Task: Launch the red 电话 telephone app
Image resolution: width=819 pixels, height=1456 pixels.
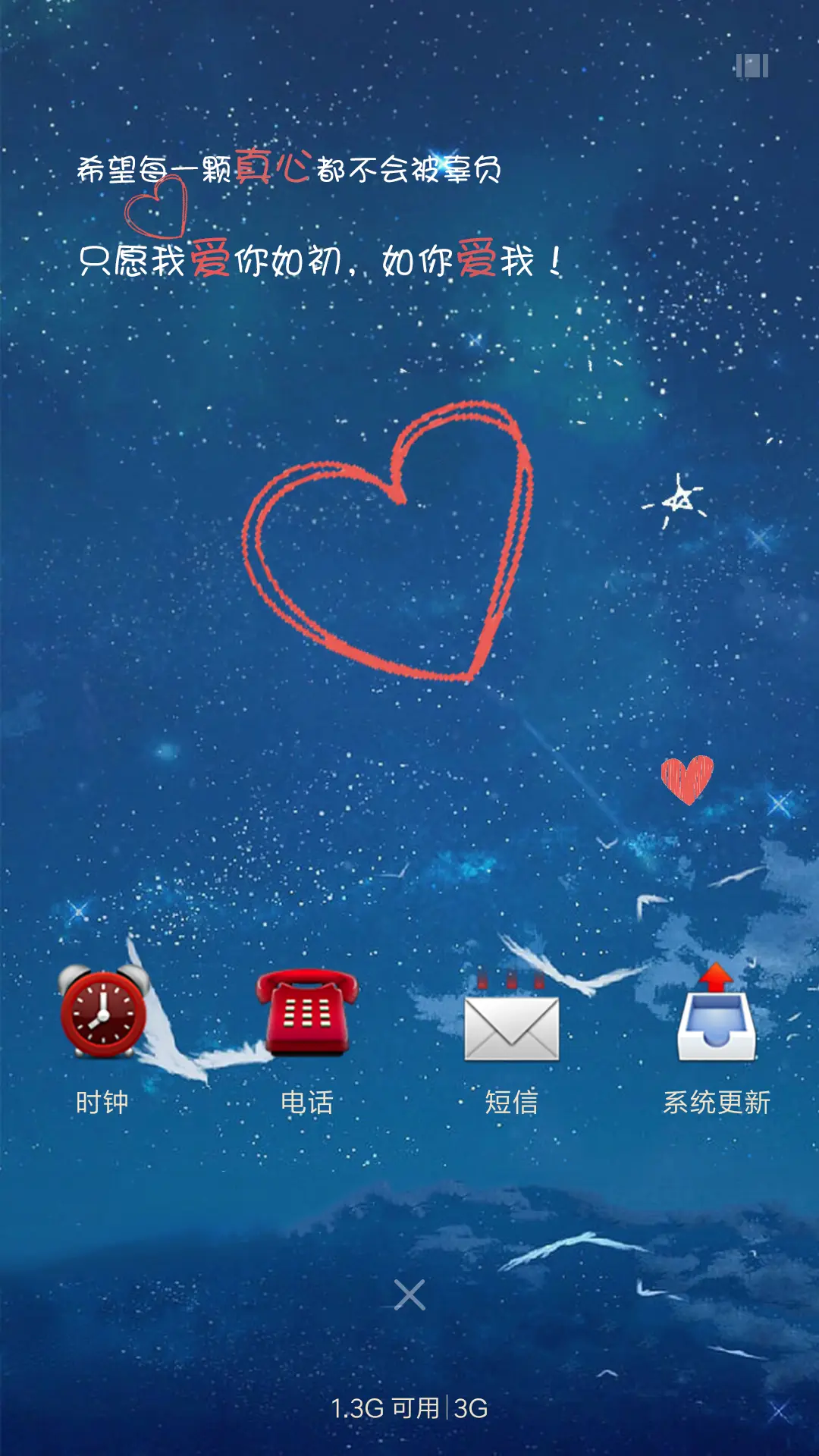Action: click(306, 1012)
